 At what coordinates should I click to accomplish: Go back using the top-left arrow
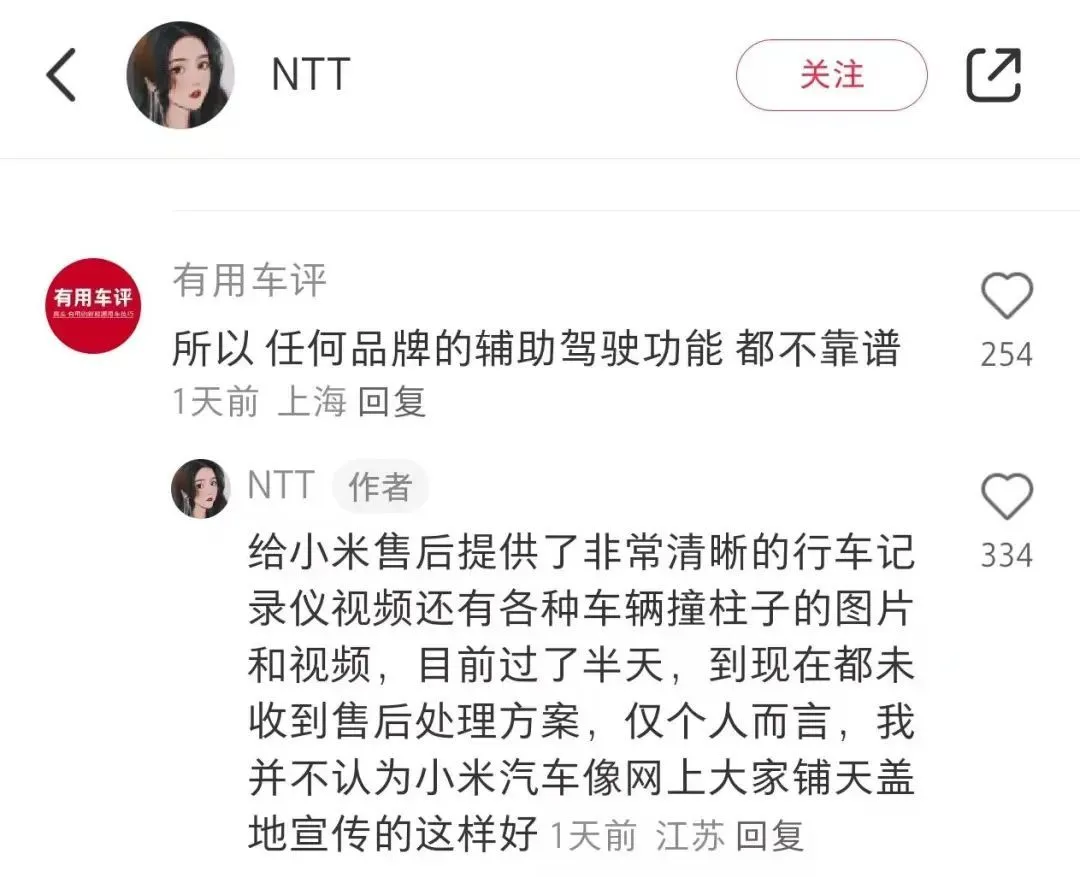click(x=62, y=75)
